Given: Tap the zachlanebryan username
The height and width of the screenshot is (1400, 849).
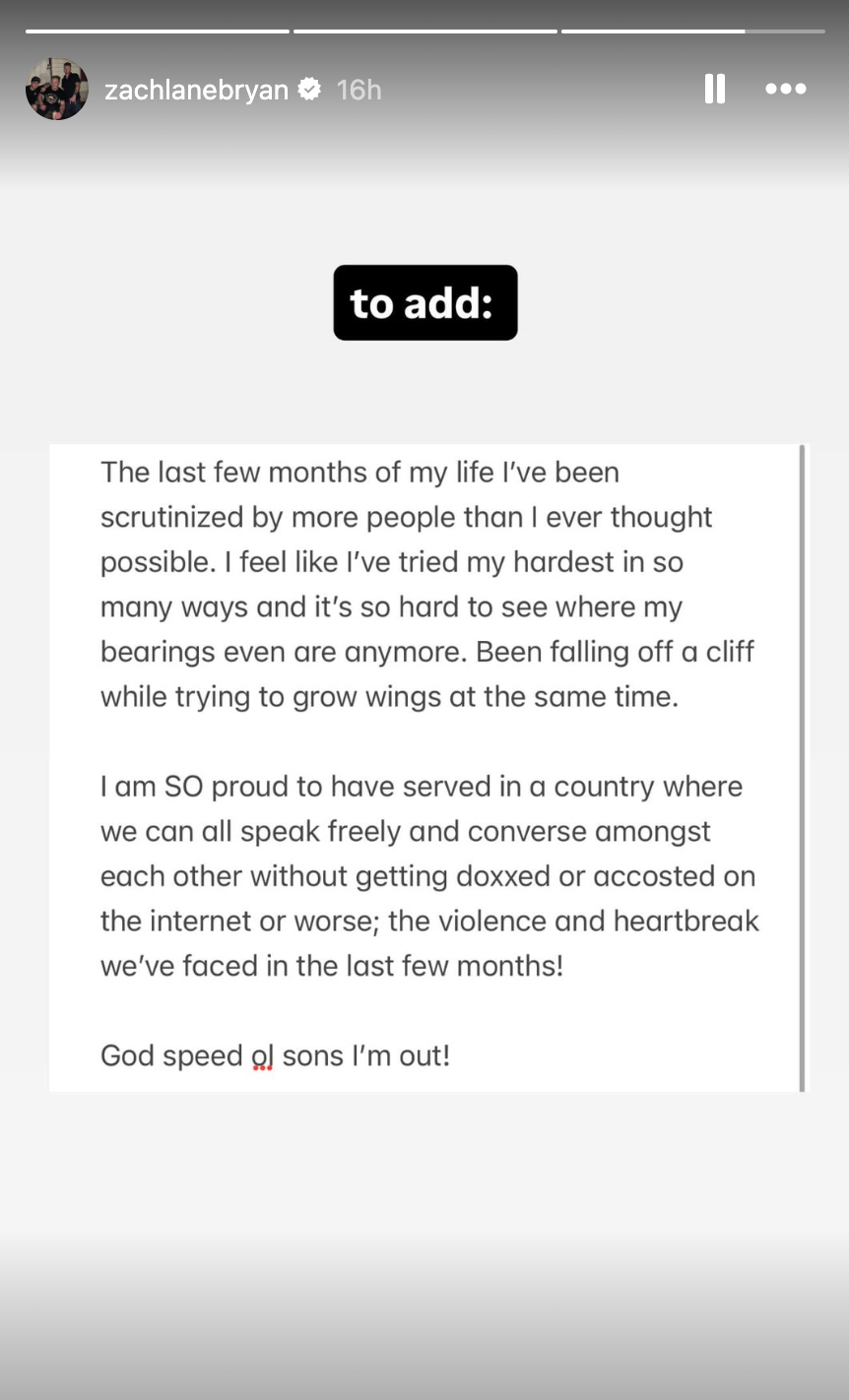Looking at the screenshot, I should pyautogui.click(x=196, y=90).
